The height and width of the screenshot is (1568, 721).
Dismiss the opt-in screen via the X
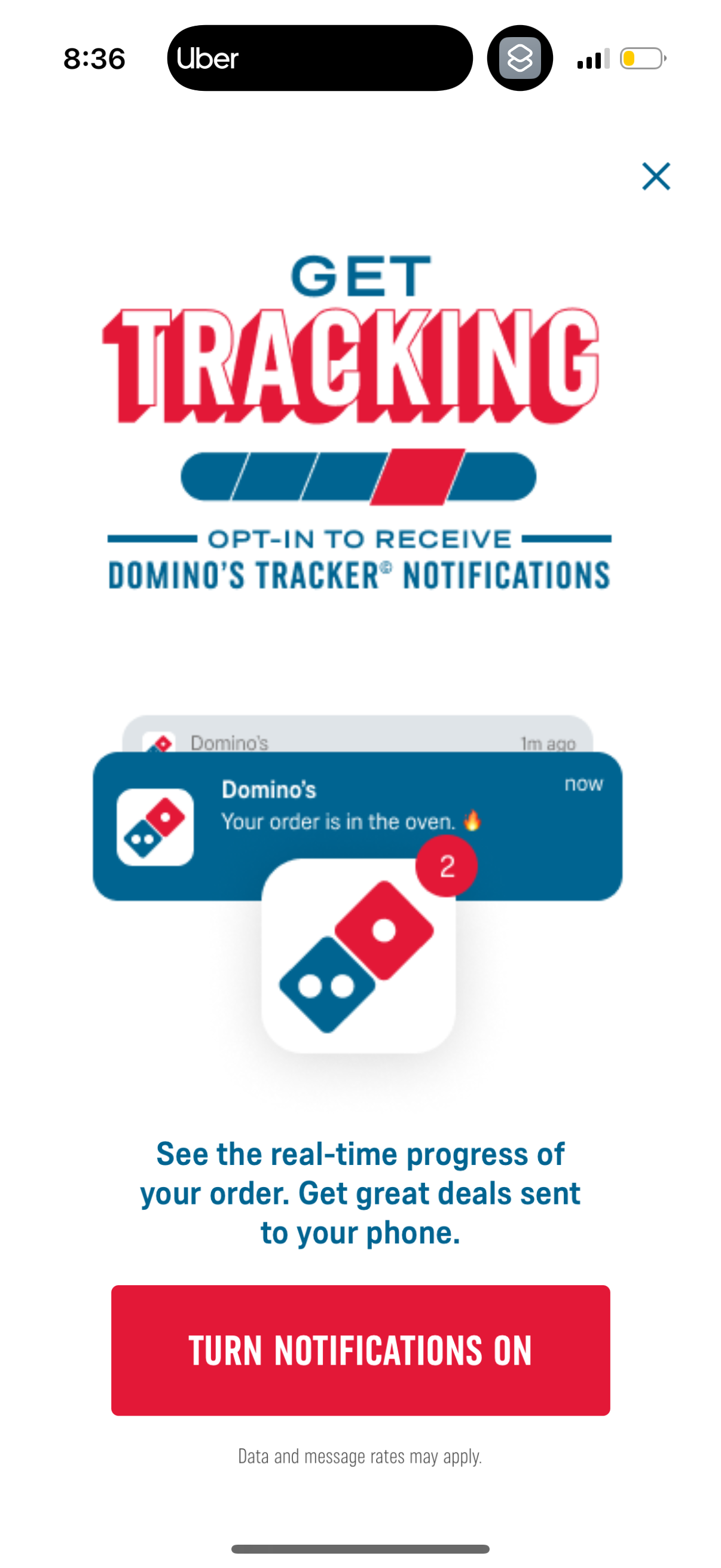point(657,177)
